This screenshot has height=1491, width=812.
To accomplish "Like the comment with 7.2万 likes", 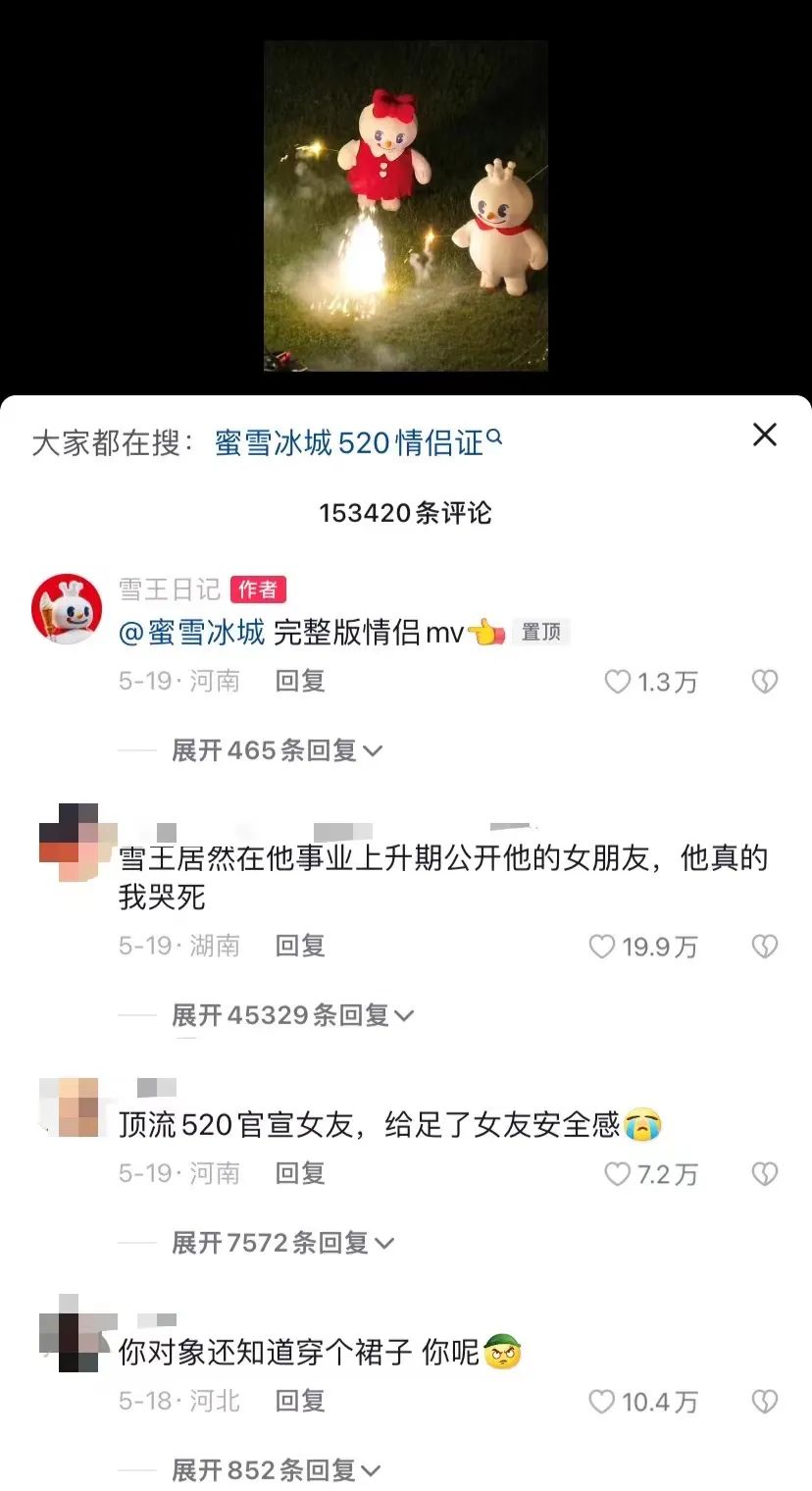I will tap(618, 1174).
